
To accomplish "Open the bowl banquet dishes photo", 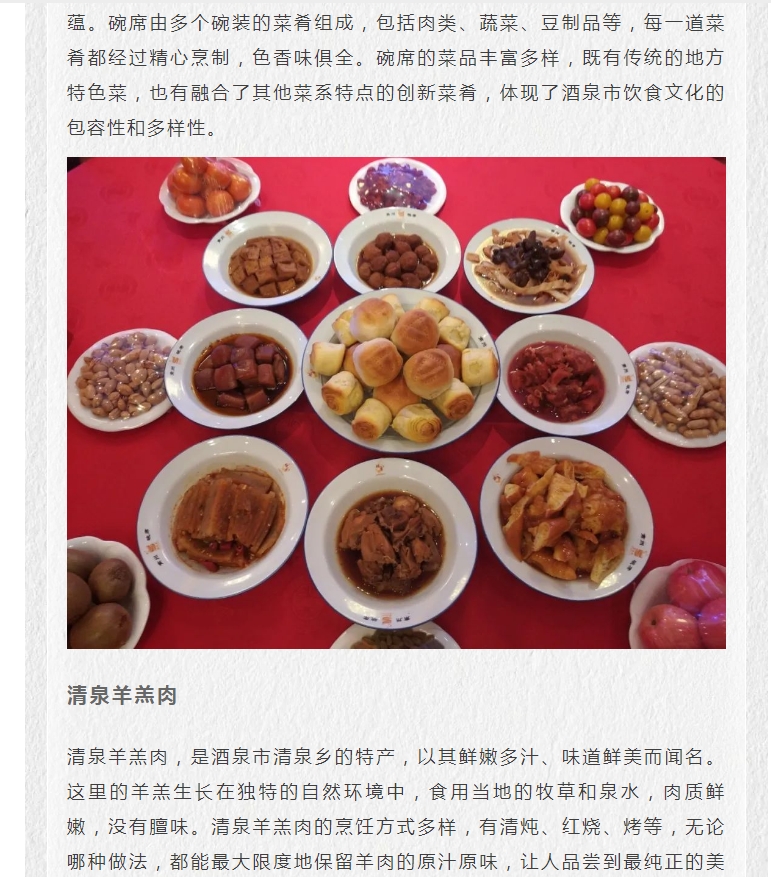I will pyautogui.click(x=396, y=402).
